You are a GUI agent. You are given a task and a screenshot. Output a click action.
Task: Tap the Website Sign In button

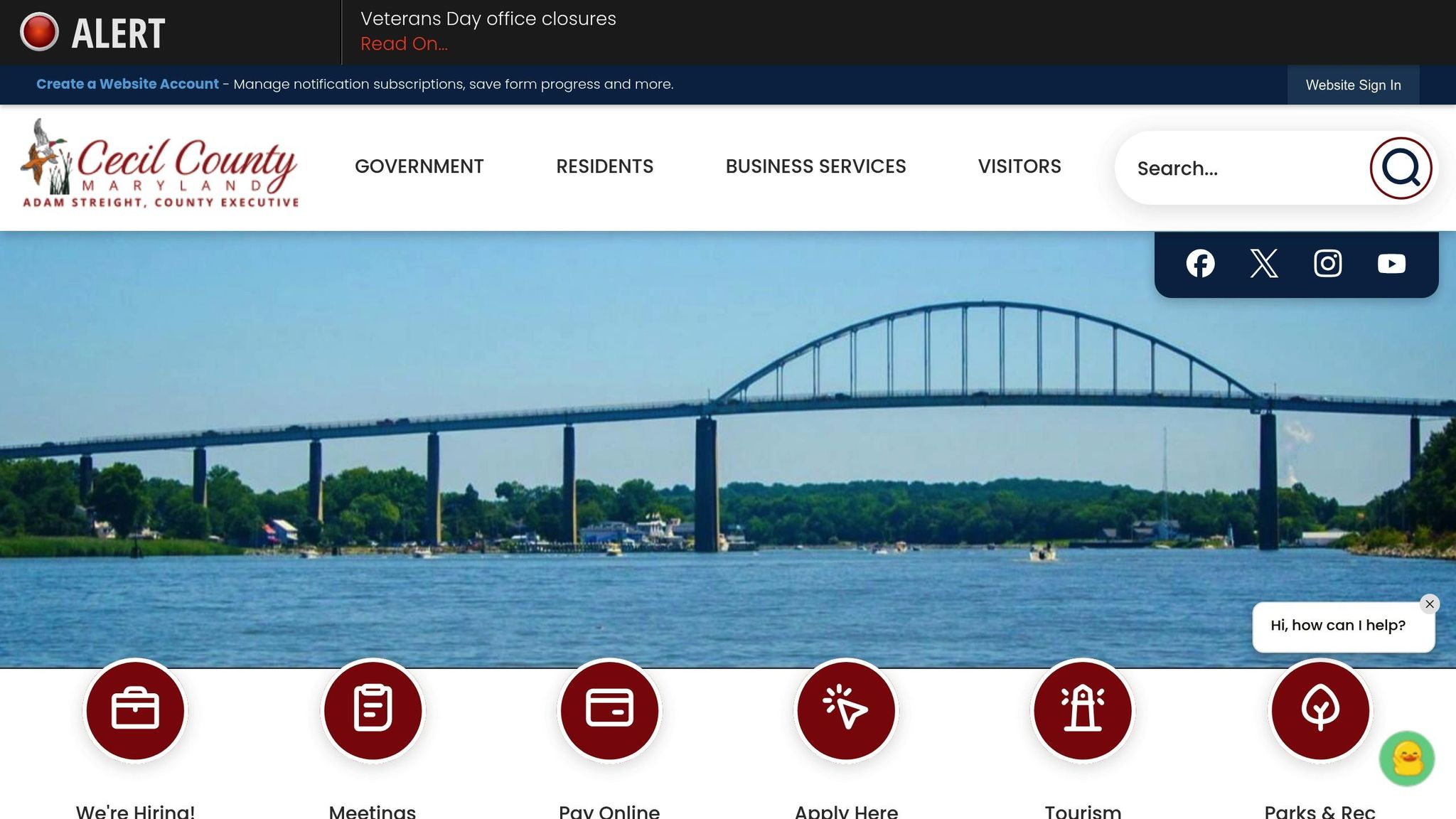1353,85
